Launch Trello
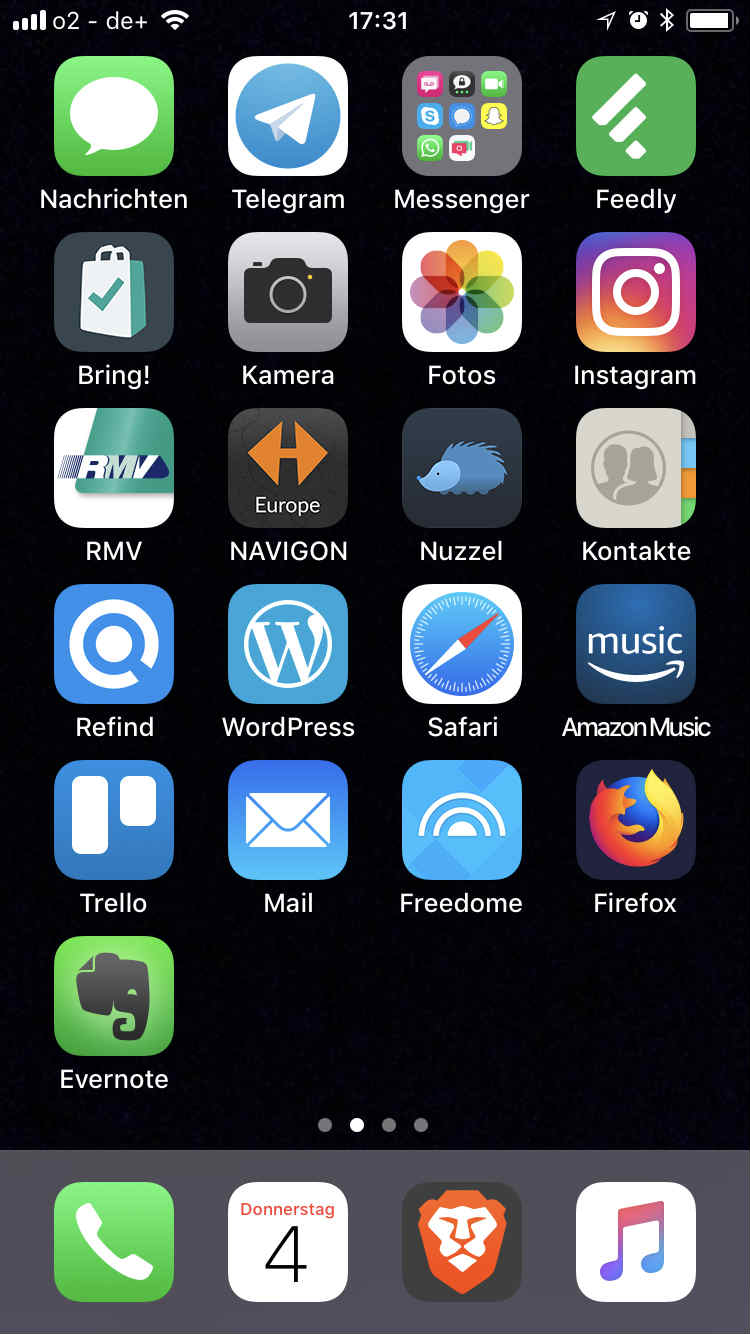This screenshot has width=750, height=1334. pos(114,820)
